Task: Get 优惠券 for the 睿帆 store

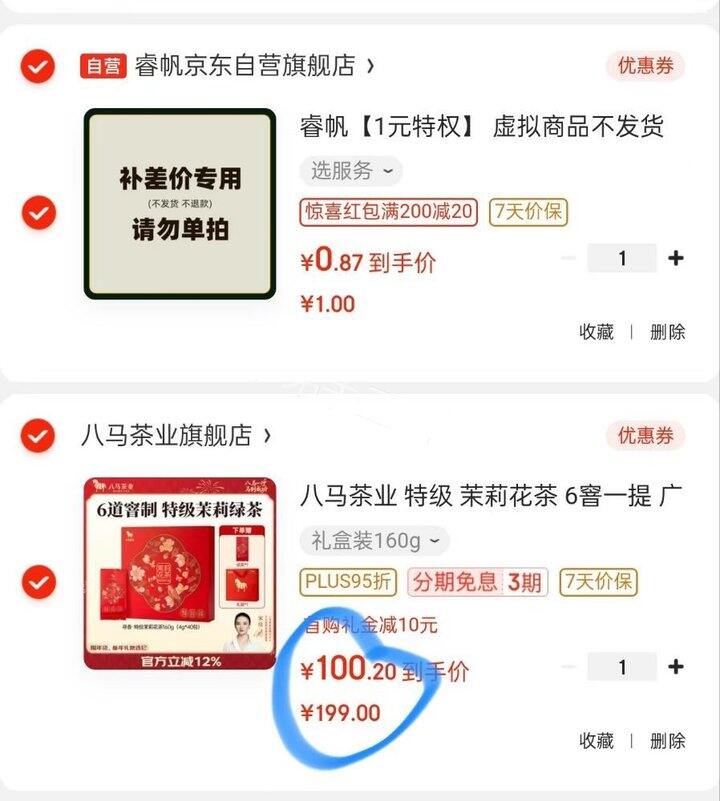Action: 645,67
